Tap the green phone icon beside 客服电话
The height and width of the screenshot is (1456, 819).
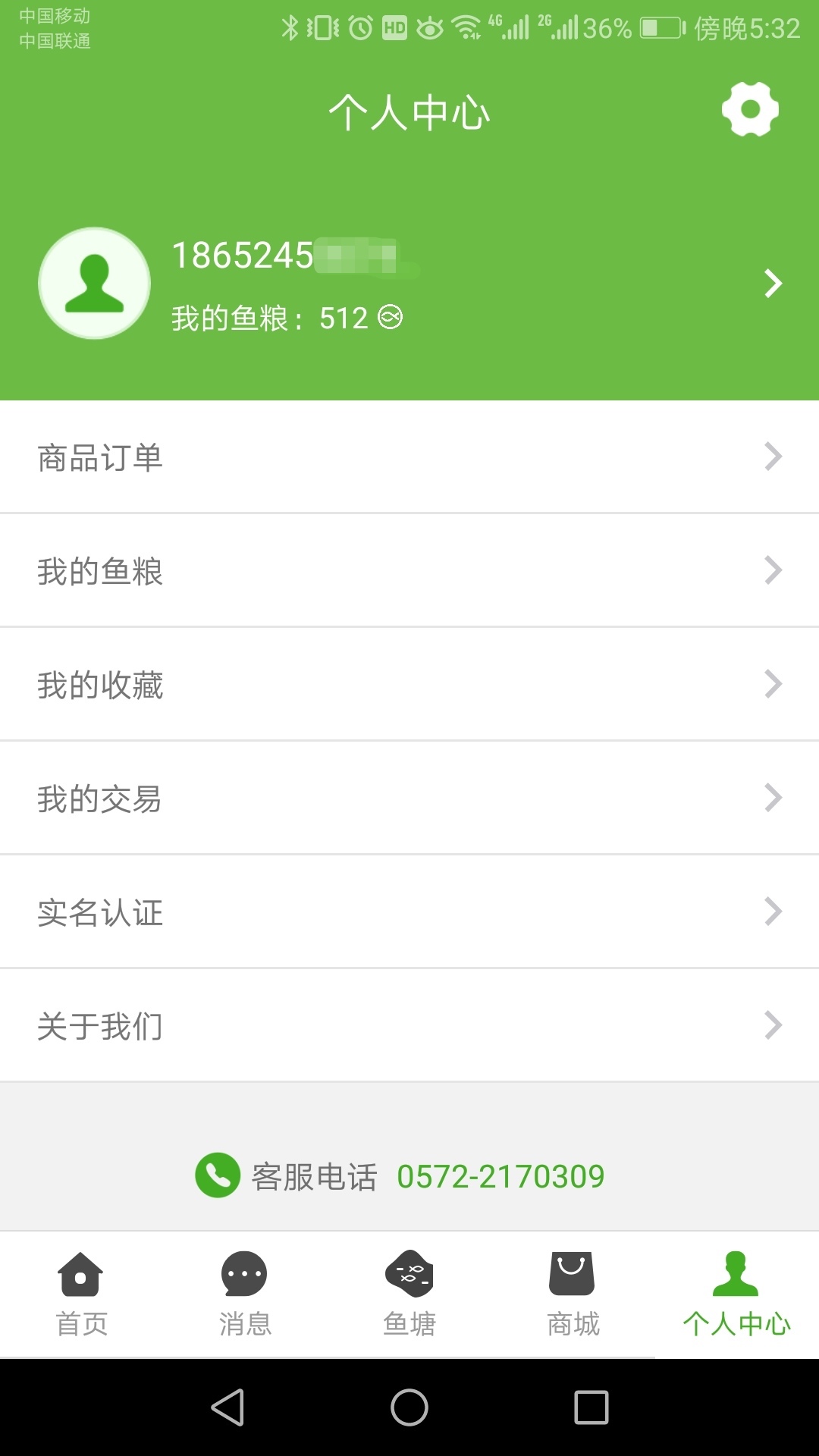tap(216, 1177)
